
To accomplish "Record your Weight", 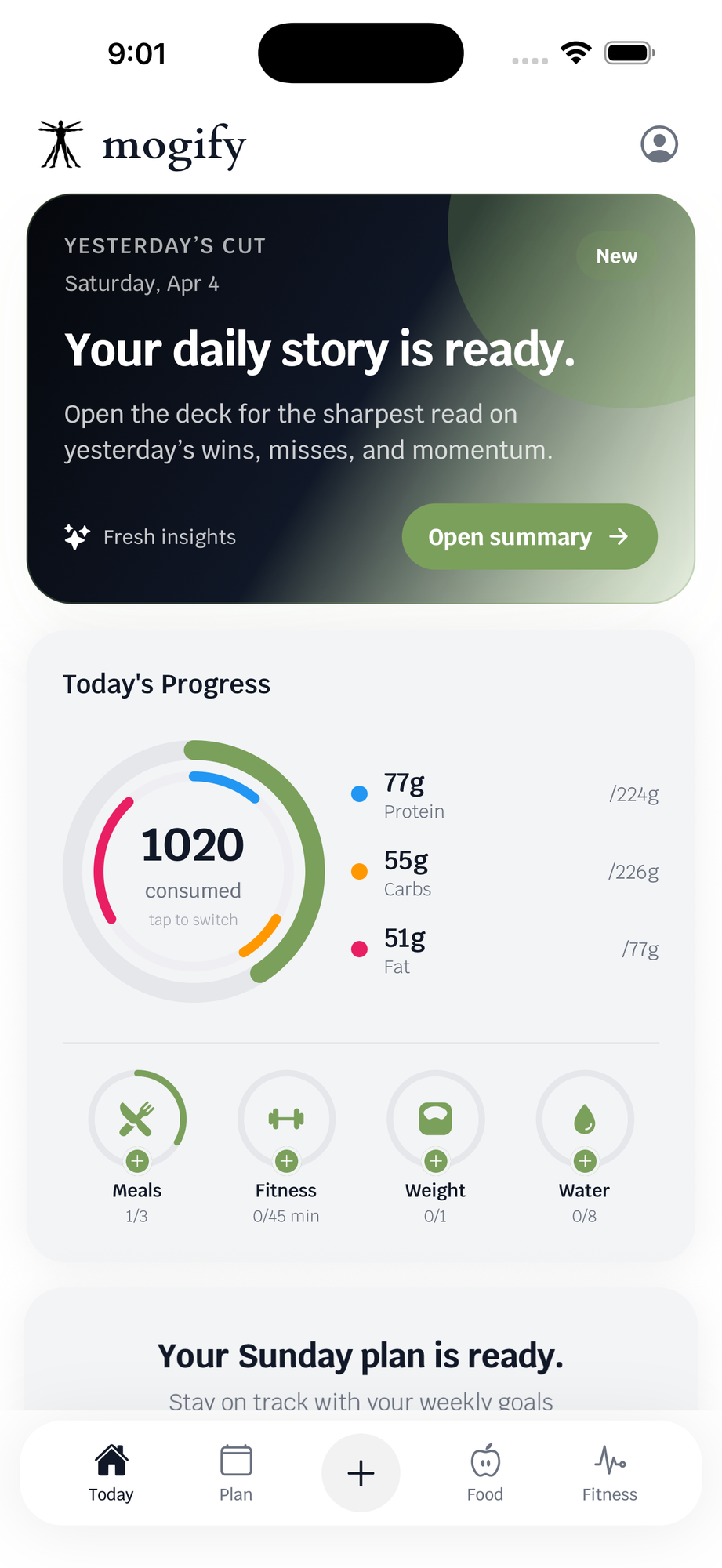I will point(435,1120).
